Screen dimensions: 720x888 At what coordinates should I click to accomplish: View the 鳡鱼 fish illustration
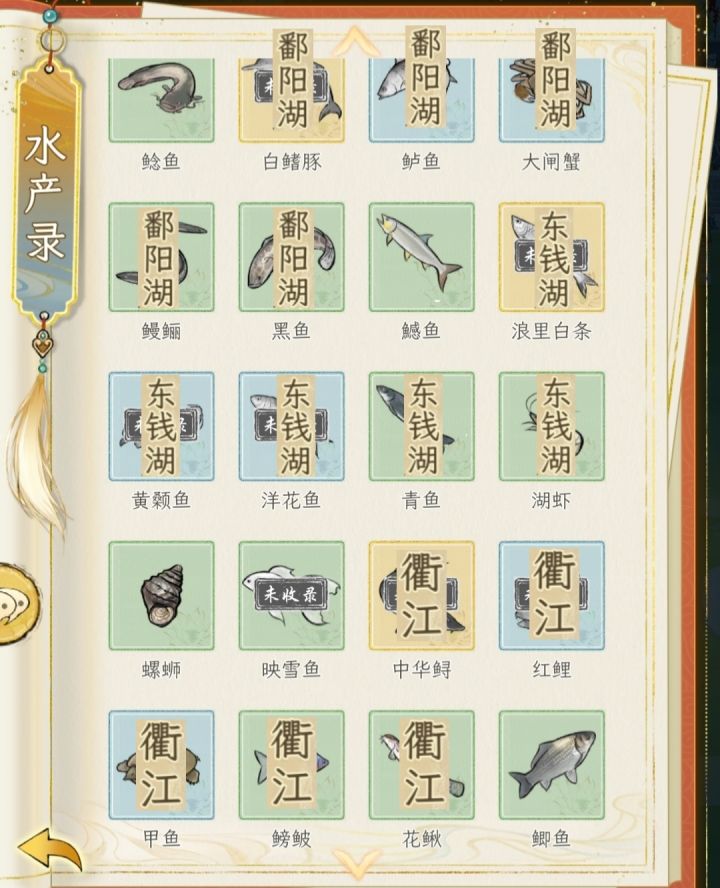pos(423,255)
